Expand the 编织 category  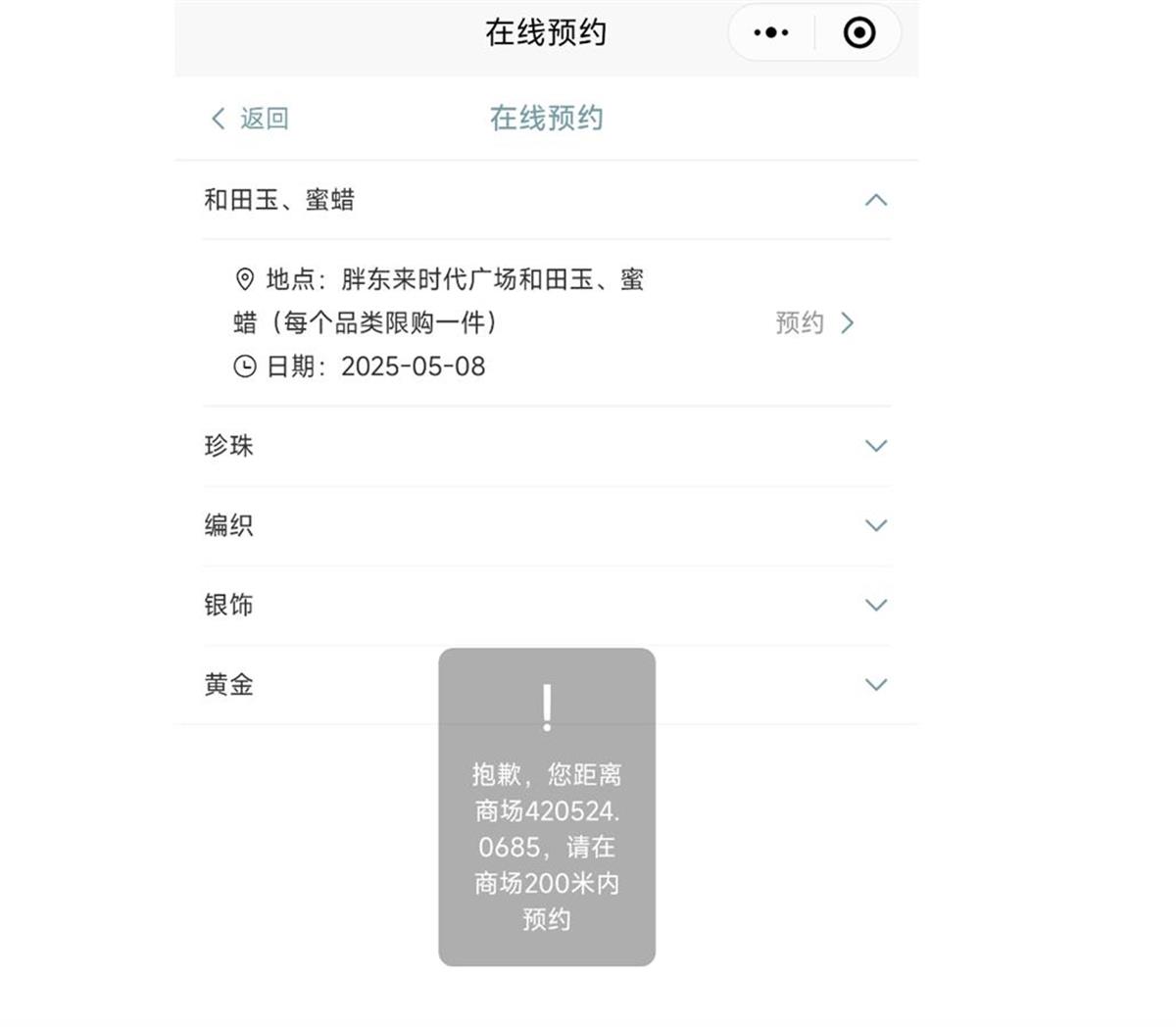[x=875, y=525]
